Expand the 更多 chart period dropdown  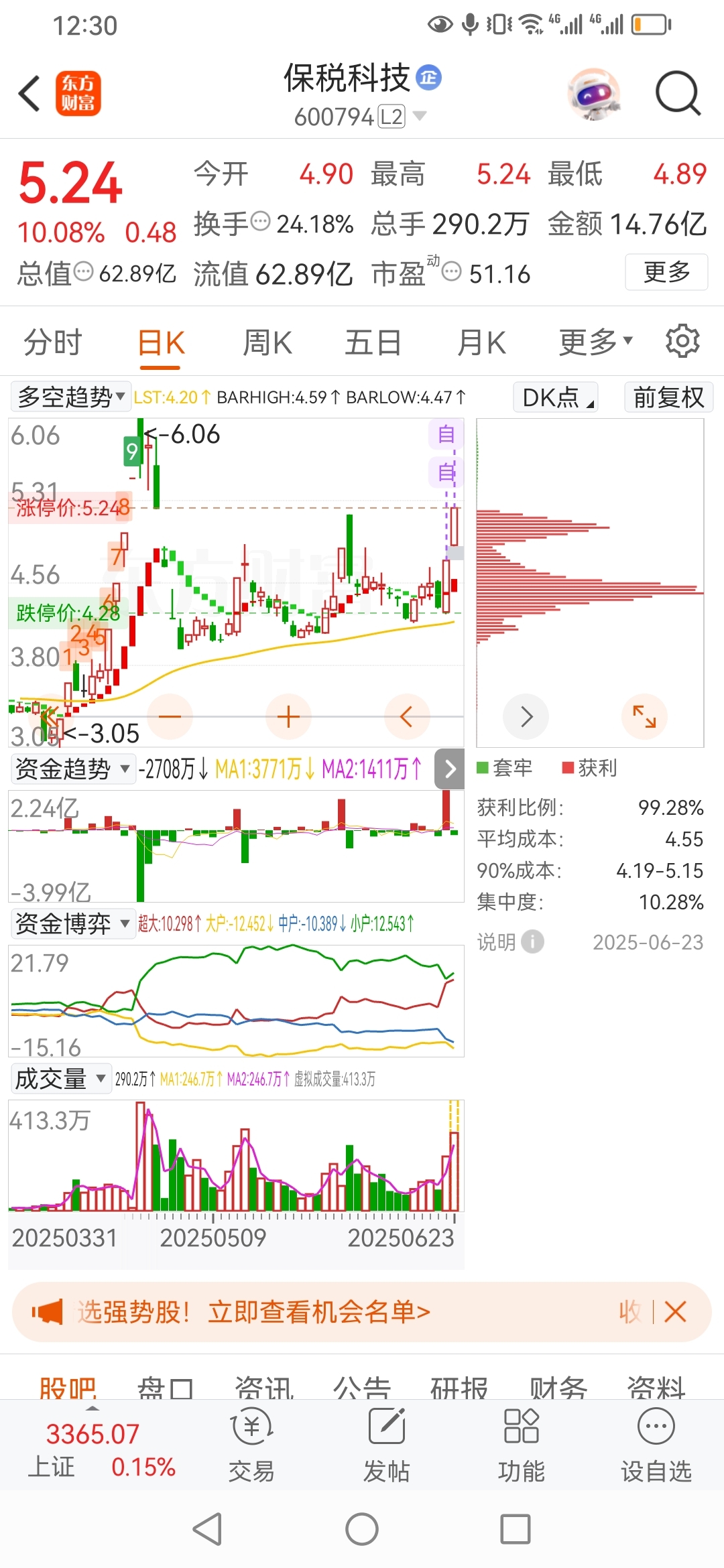596,343
